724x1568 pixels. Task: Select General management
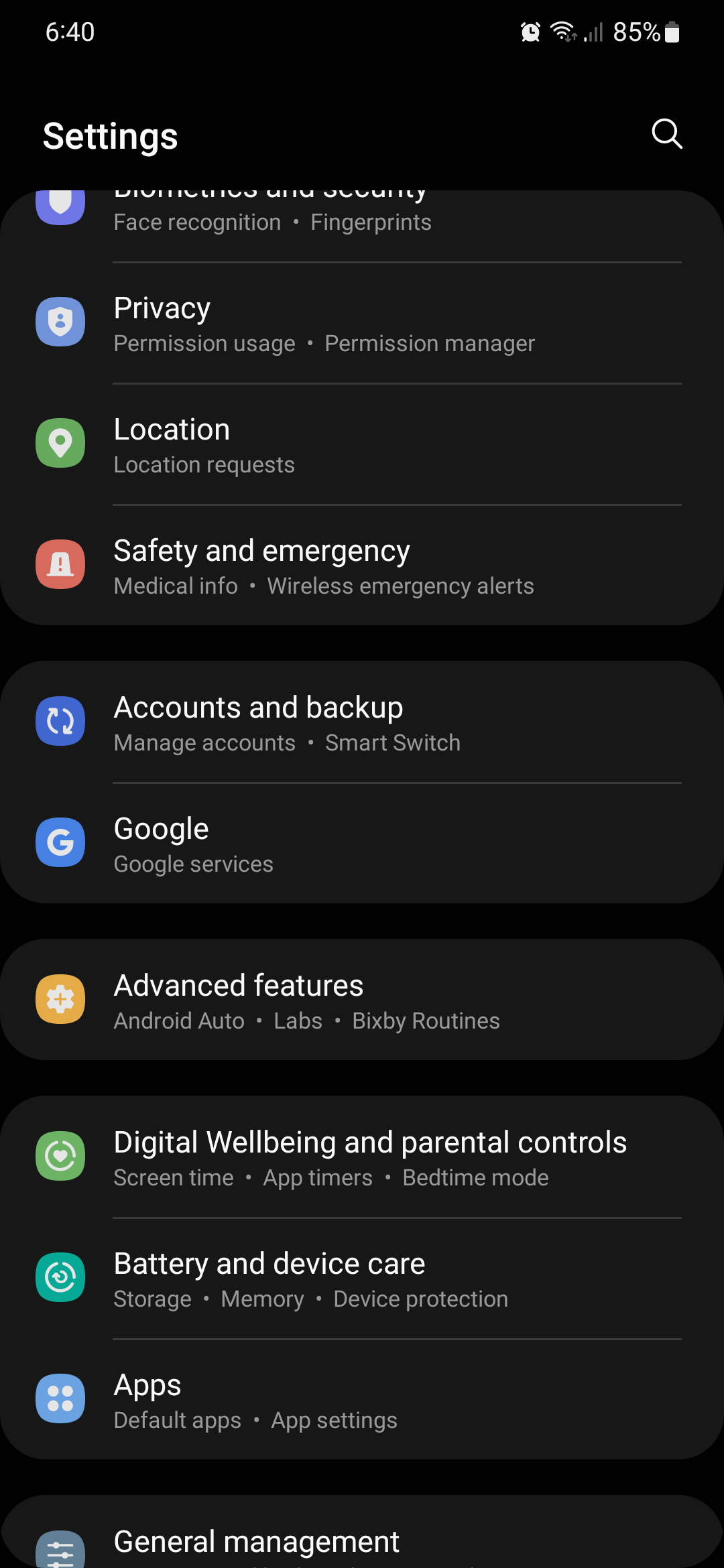pyautogui.click(x=362, y=1543)
